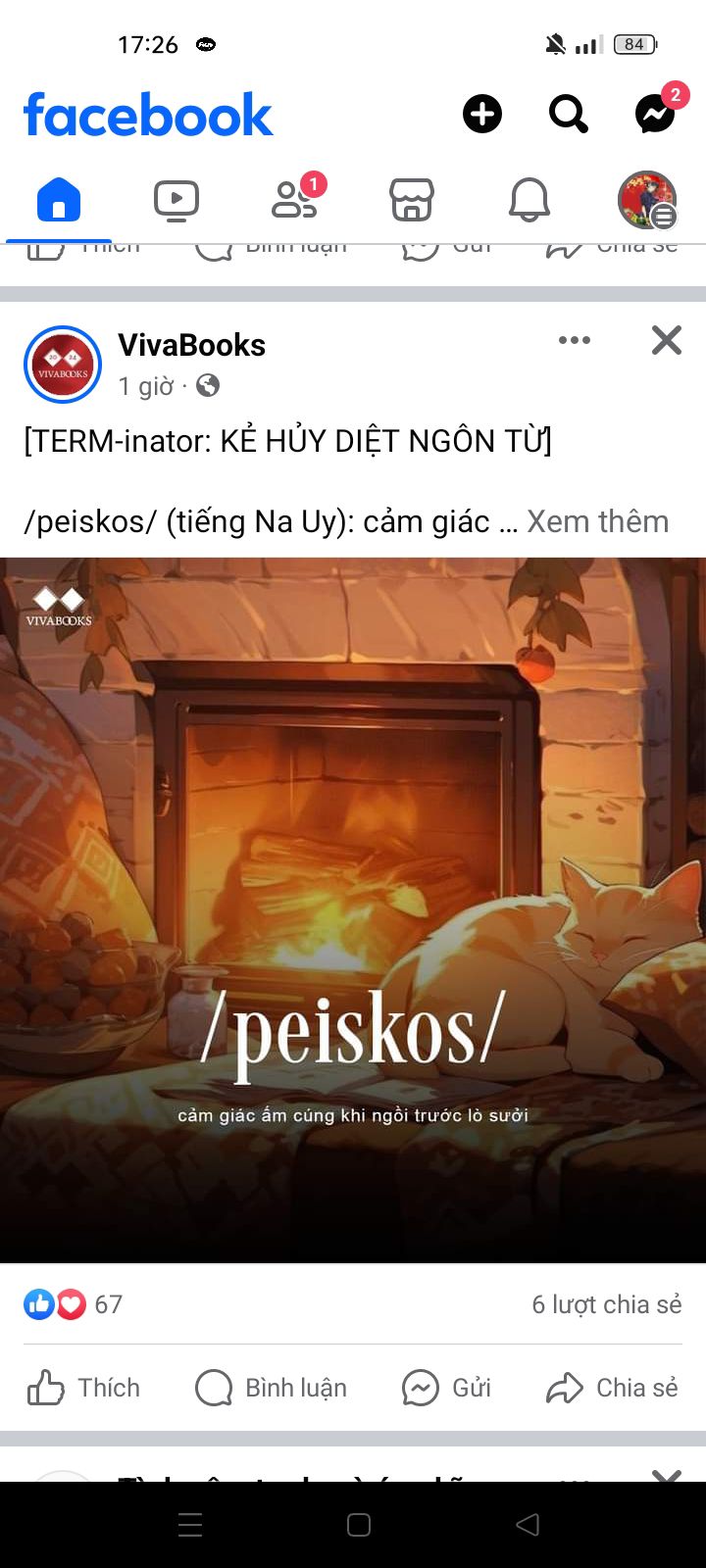Open the notifications bell tab
706x1568 pixels.
[x=529, y=200]
